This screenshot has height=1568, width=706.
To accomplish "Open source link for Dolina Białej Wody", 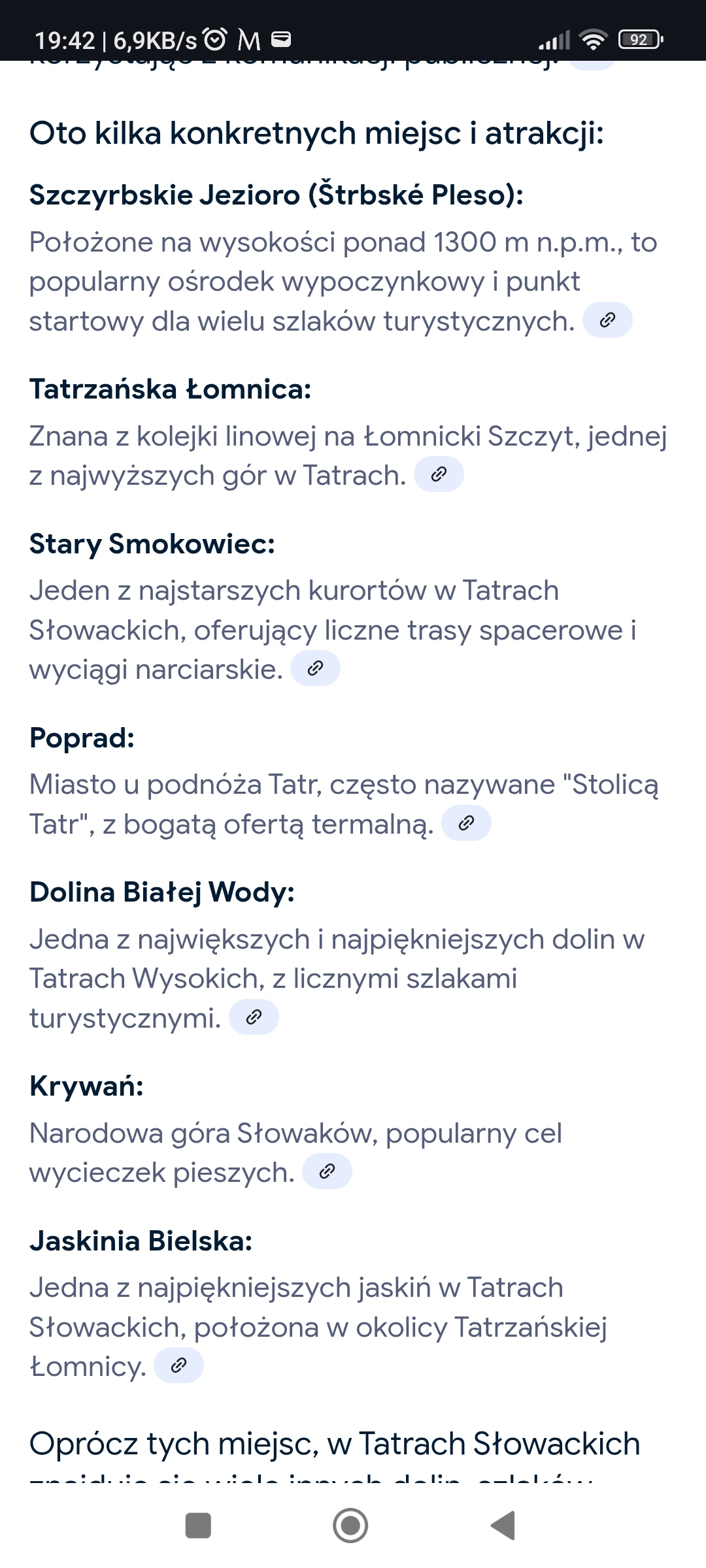I will coord(254,1017).
